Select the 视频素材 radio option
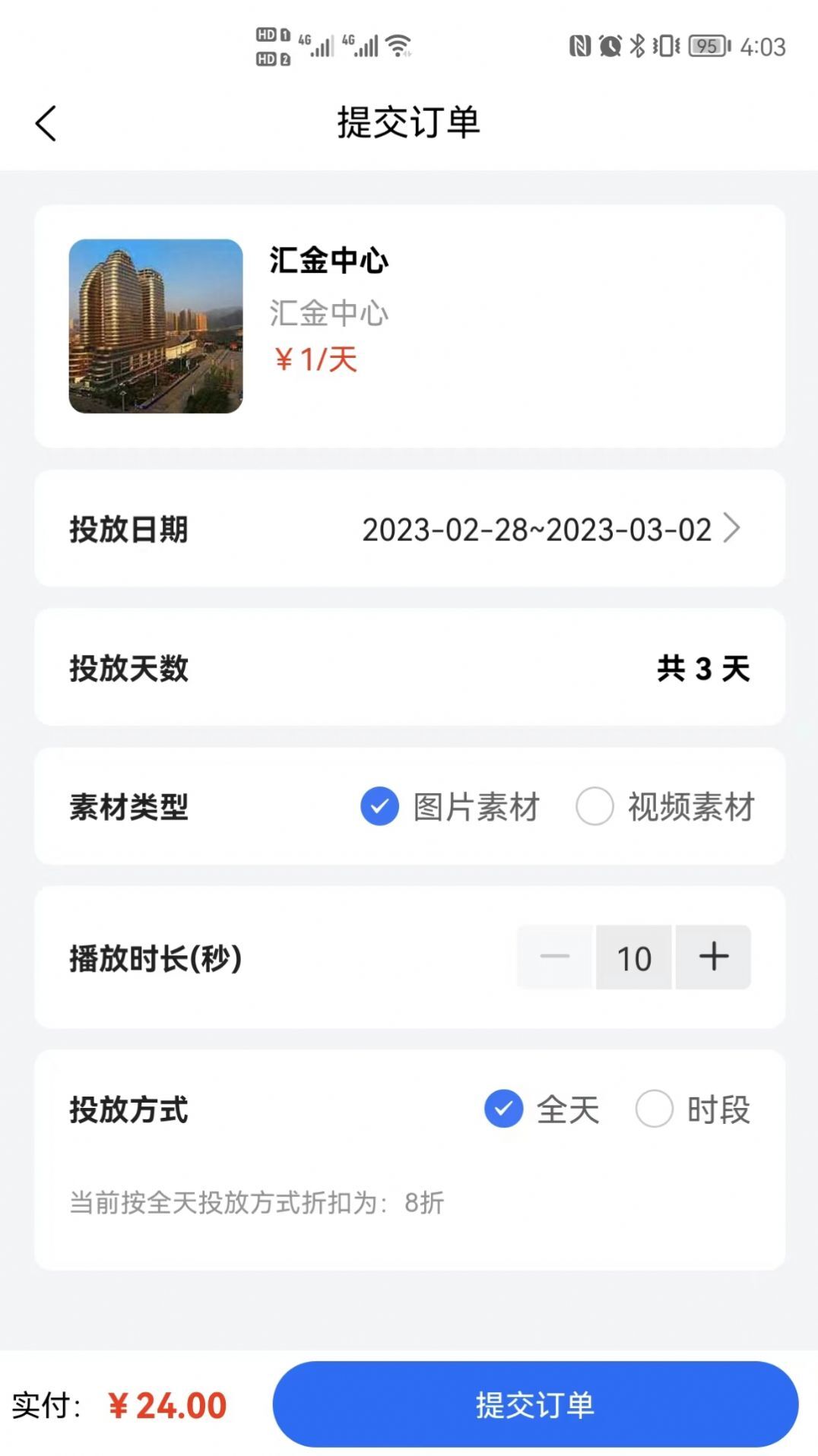818x1456 pixels. (595, 807)
